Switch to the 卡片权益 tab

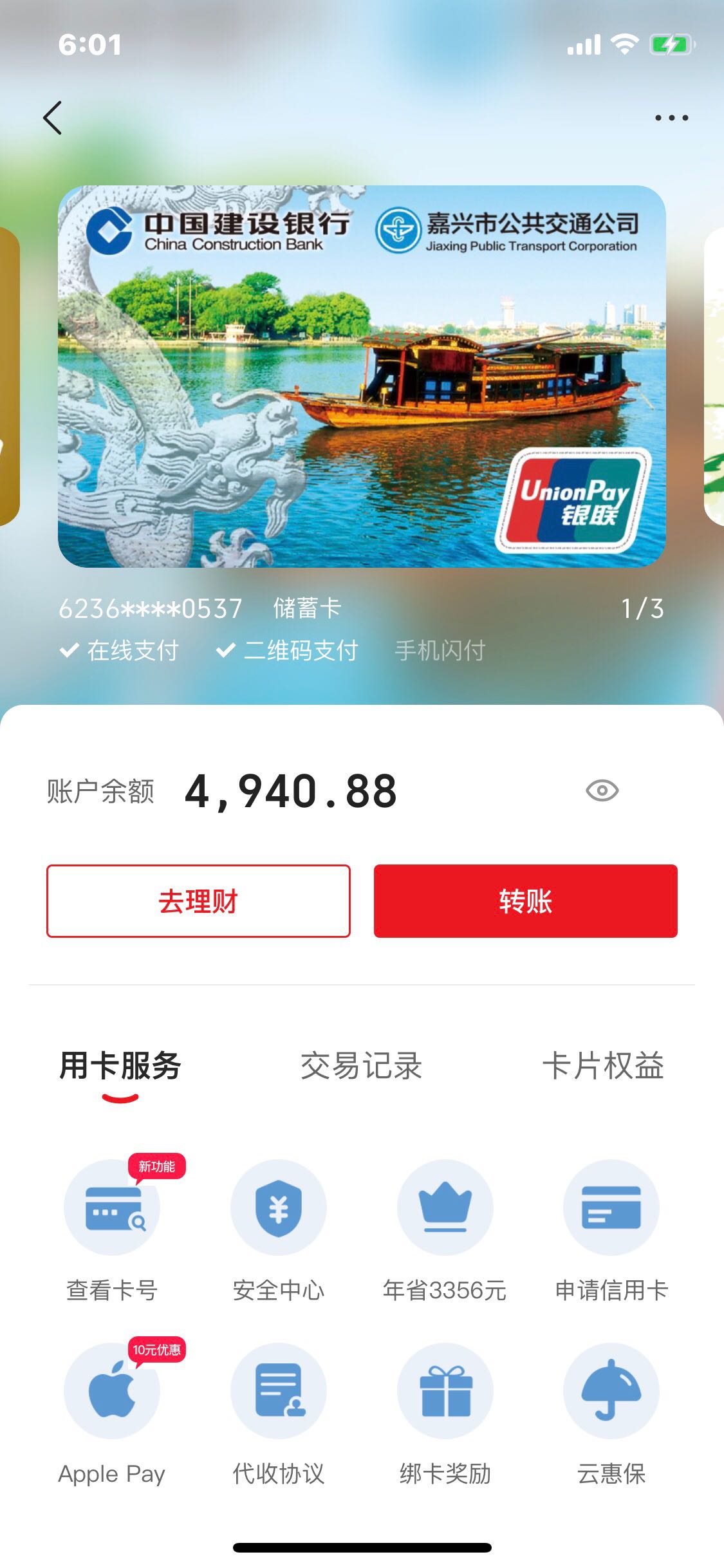click(x=603, y=1065)
